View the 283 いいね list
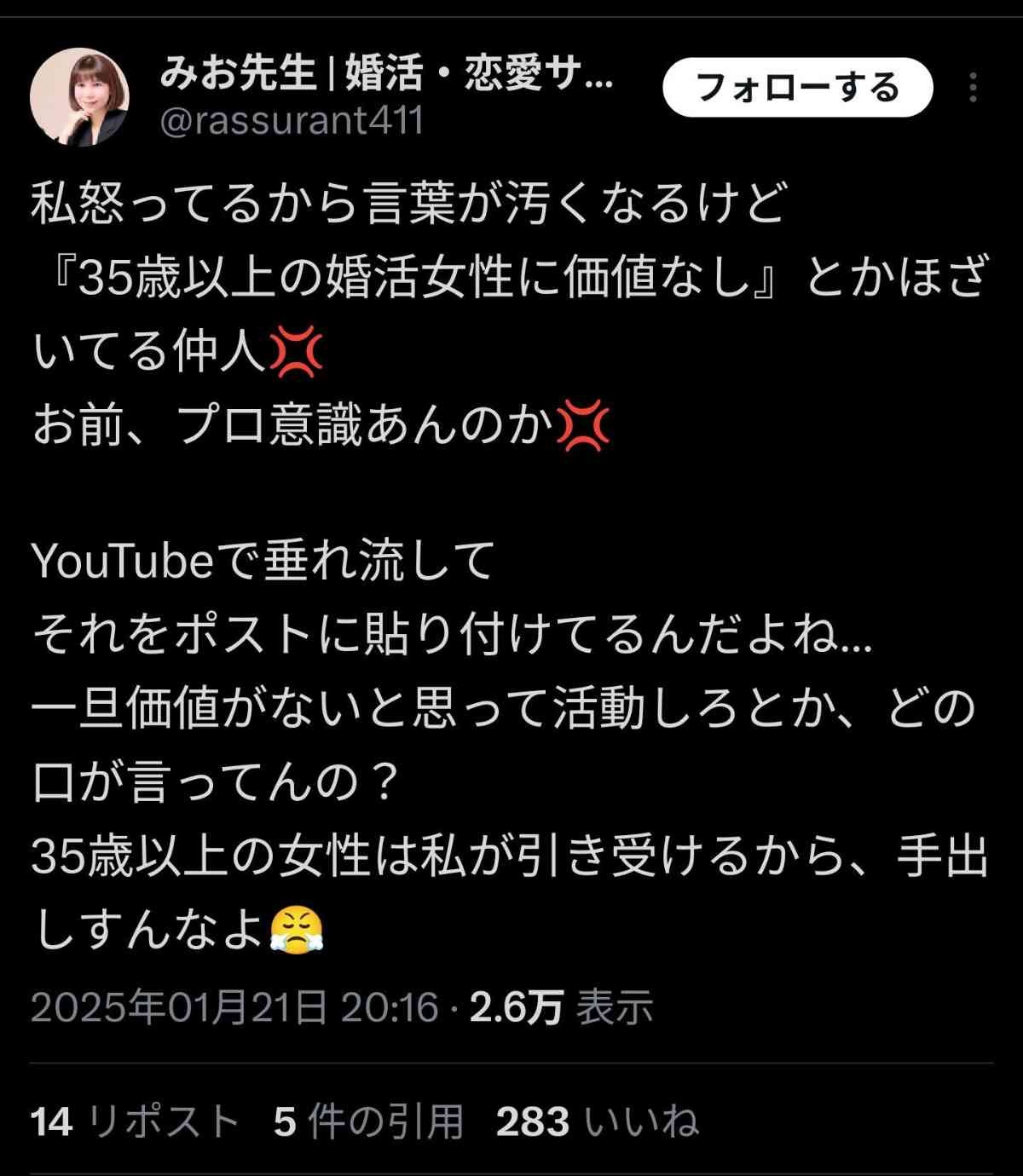Screen dimensions: 1023x1176 pos(597,1121)
